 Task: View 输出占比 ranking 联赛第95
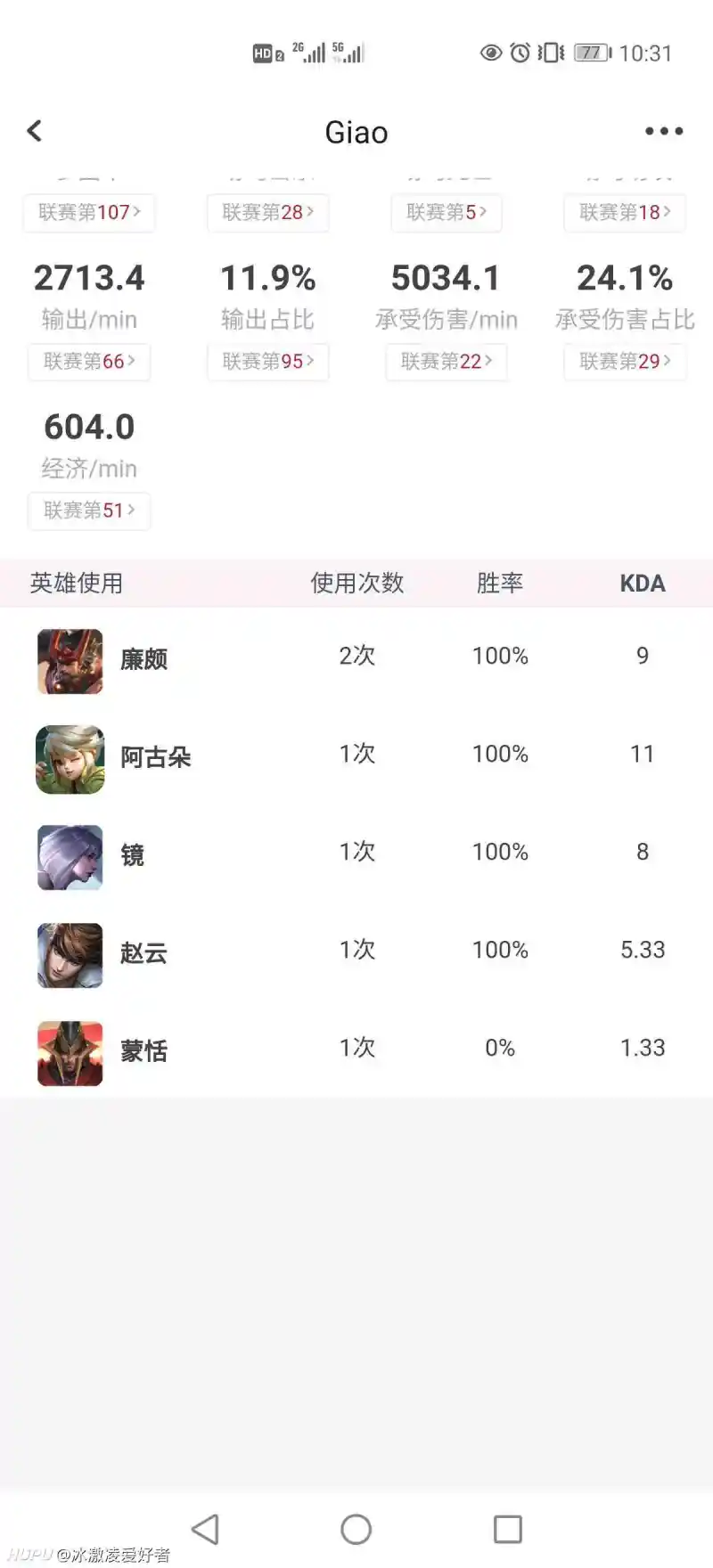point(267,362)
